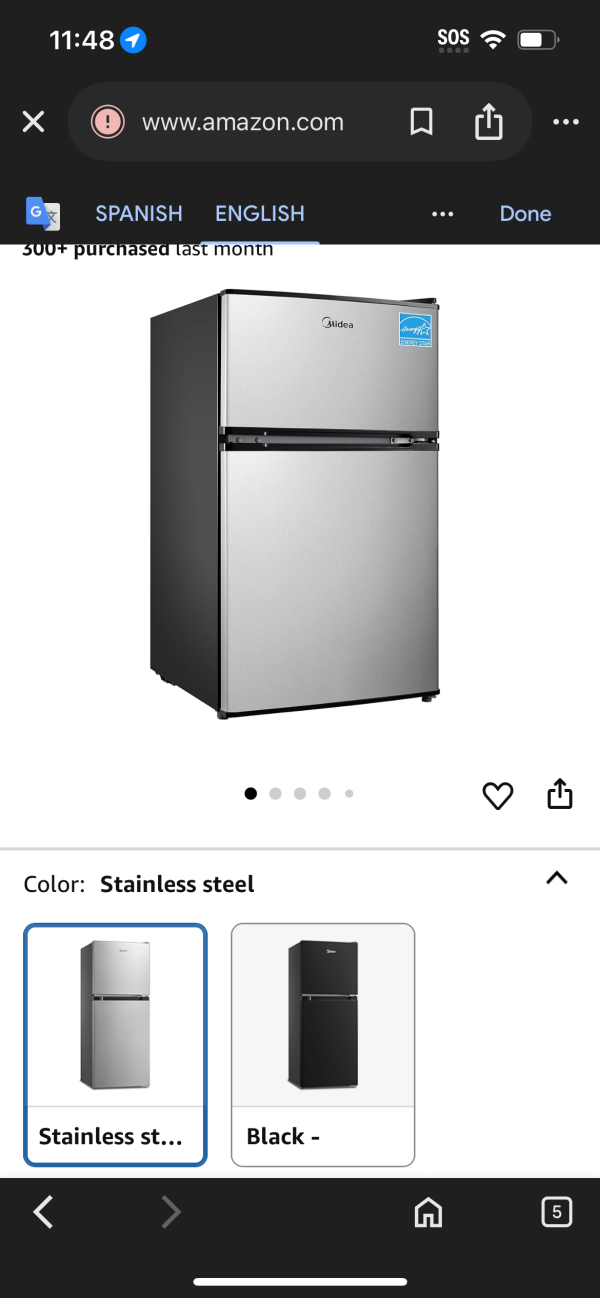Share the page from the browser bar
Screen dimensions: 600x1298
[487, 122]
